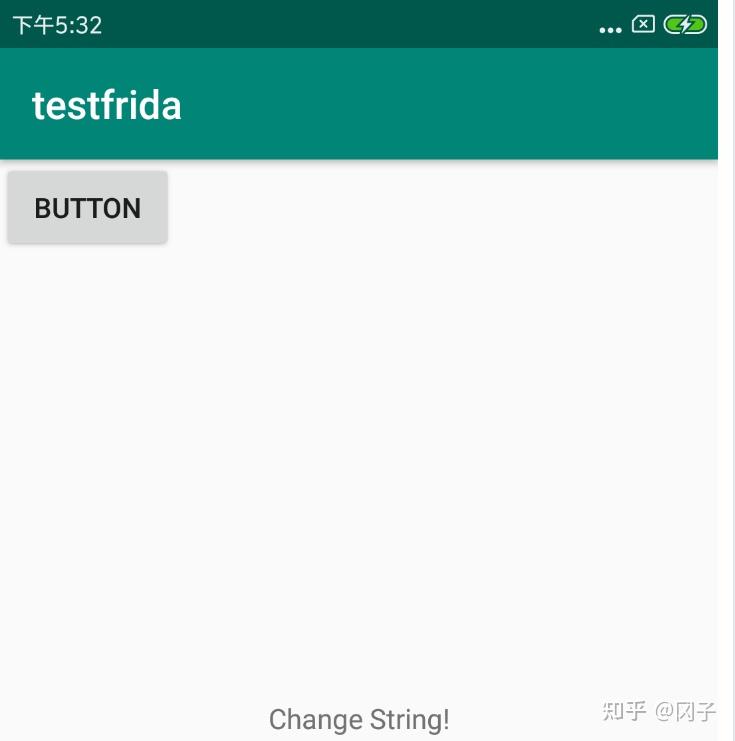735x741 pixels.
Task: Tap the rightmost dot of the ellipsis icon
Action: [620, 28]
